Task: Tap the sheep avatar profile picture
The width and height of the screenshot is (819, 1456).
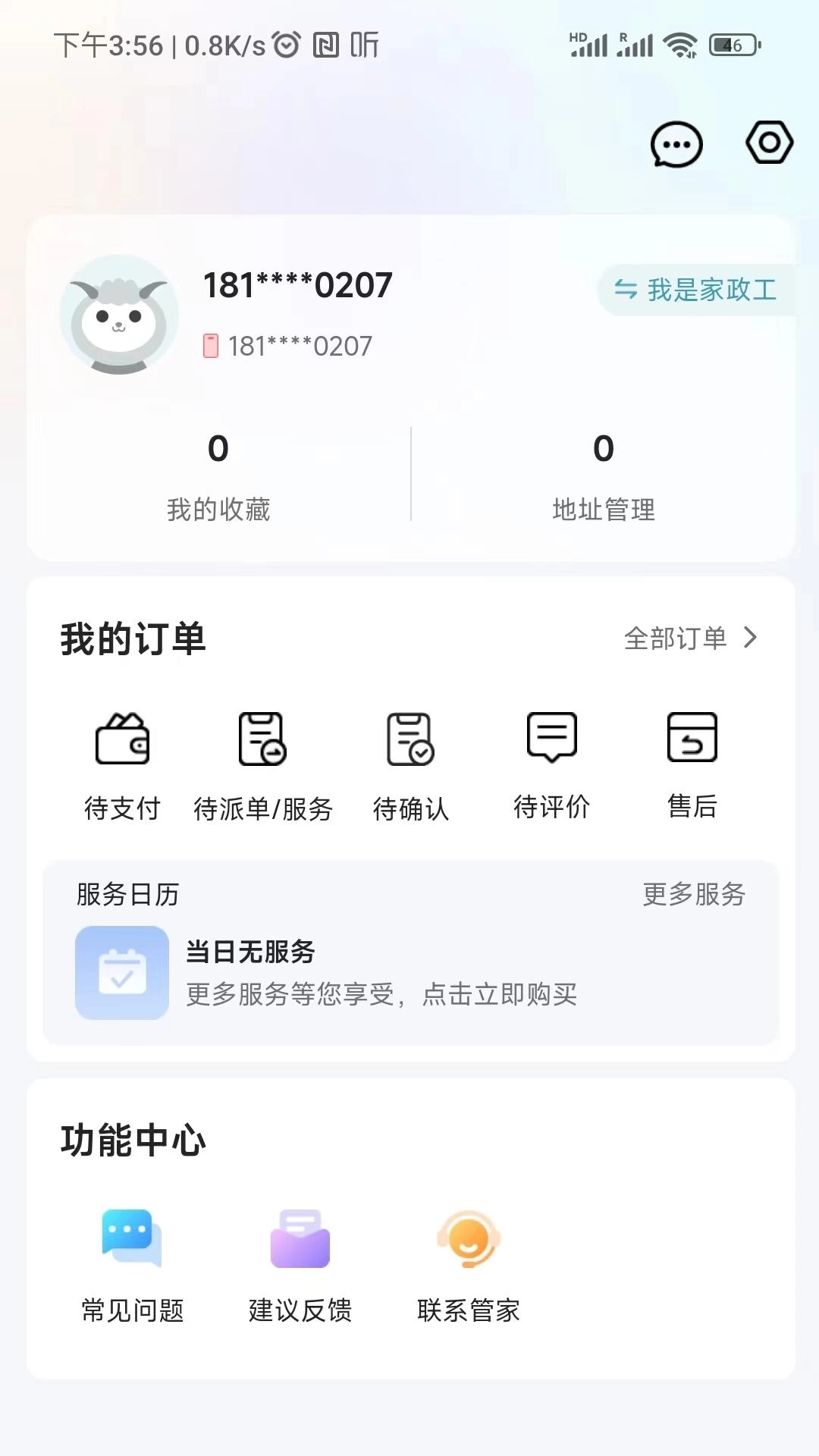Action: (119, 318)
